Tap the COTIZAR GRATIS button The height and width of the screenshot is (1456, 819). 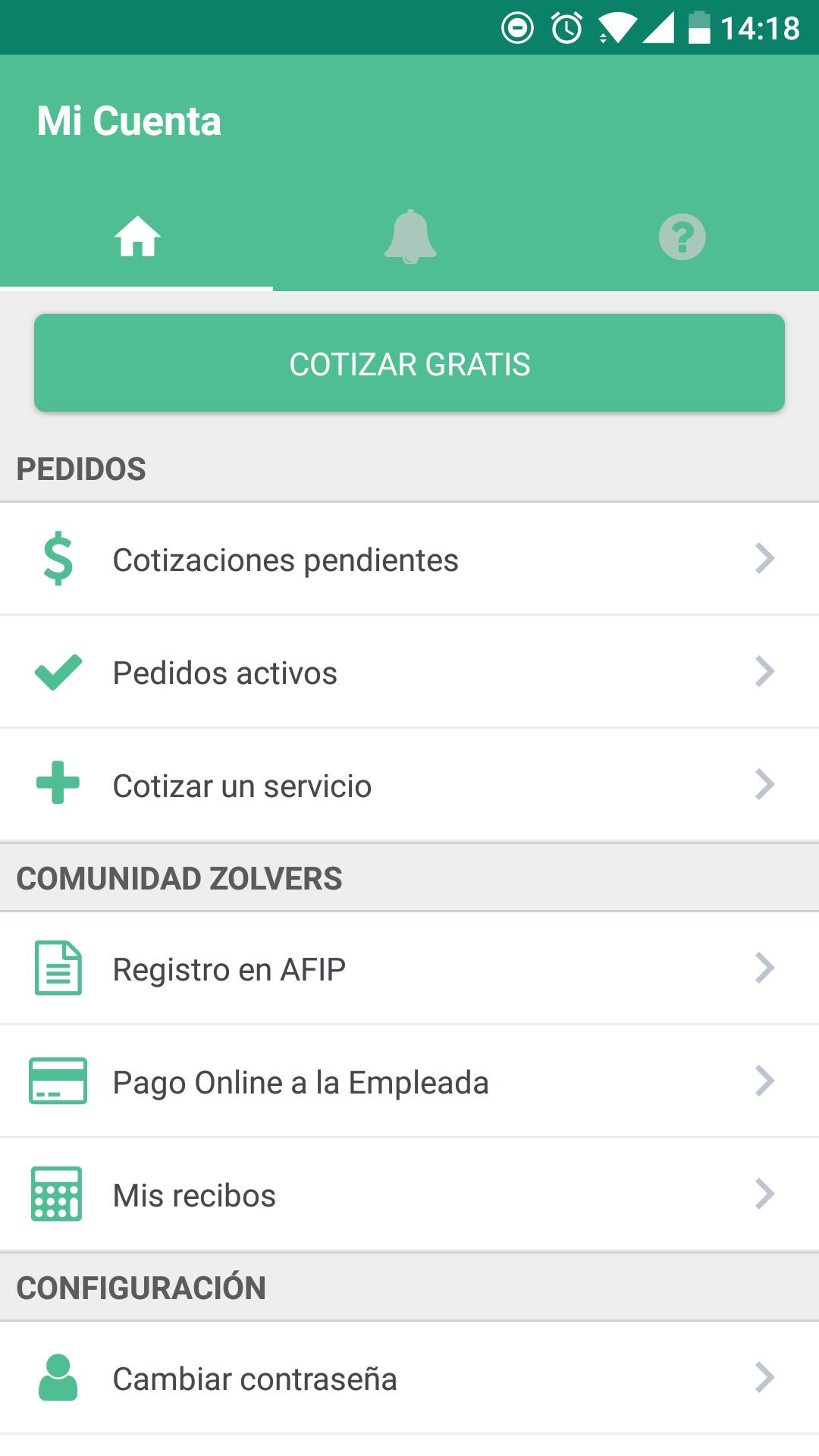pos(409,363)
